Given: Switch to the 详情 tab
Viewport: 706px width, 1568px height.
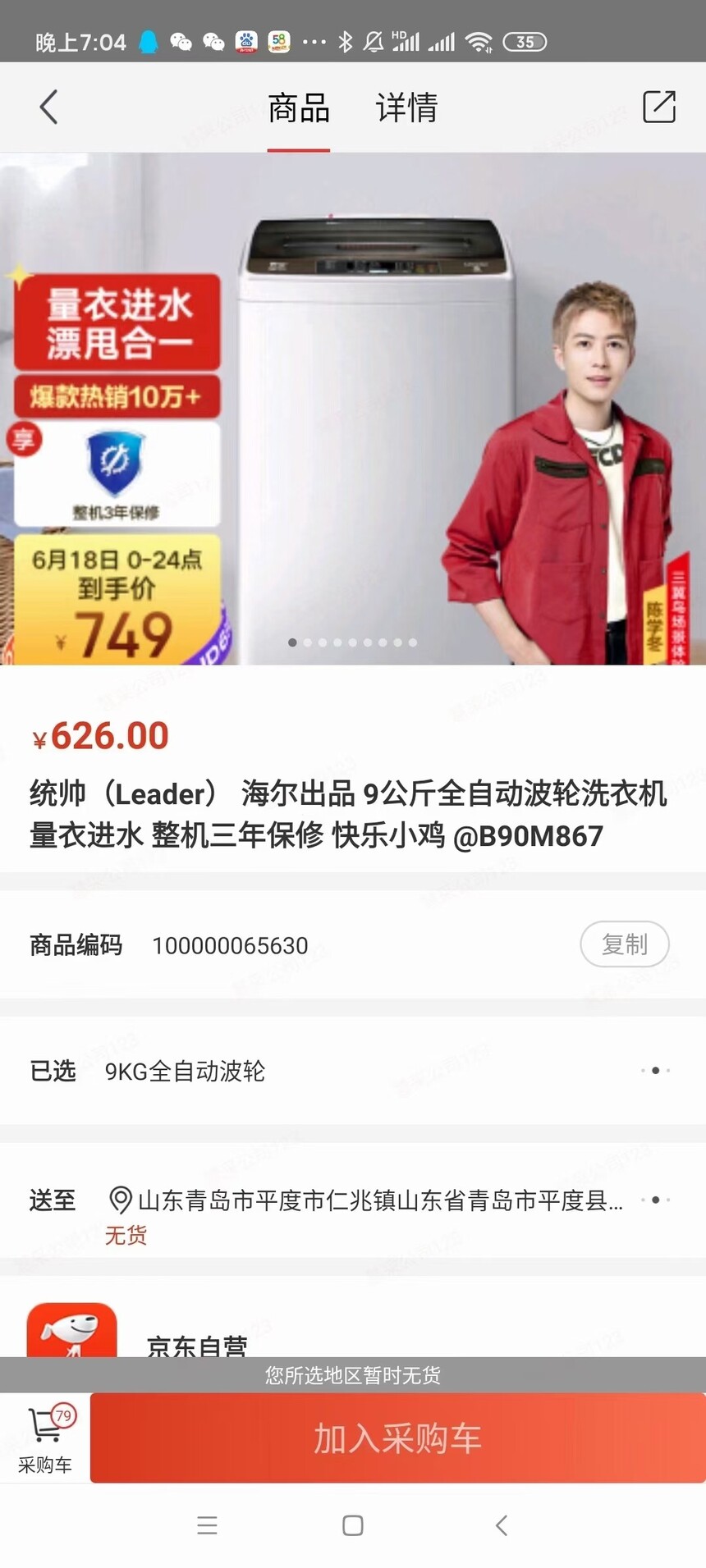Looking at the screenshot, I should pos(406,107).
